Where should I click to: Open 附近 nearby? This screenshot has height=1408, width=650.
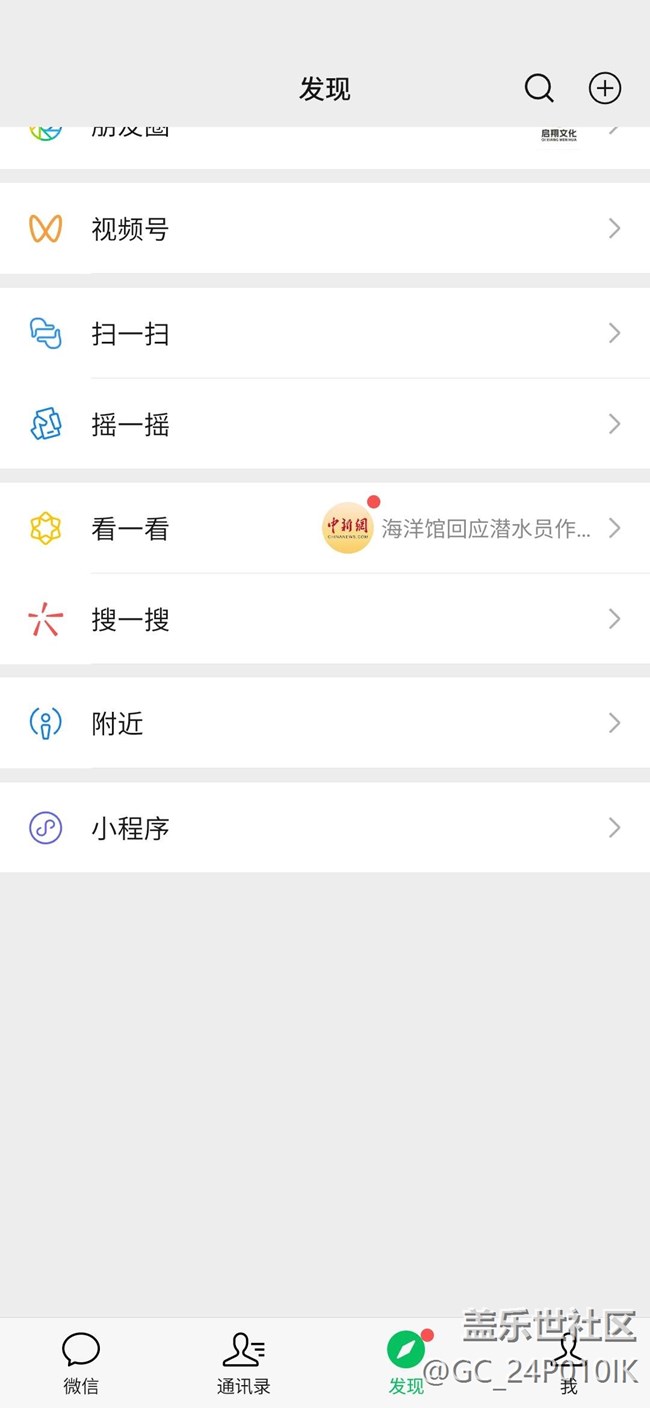click(325, 723)
